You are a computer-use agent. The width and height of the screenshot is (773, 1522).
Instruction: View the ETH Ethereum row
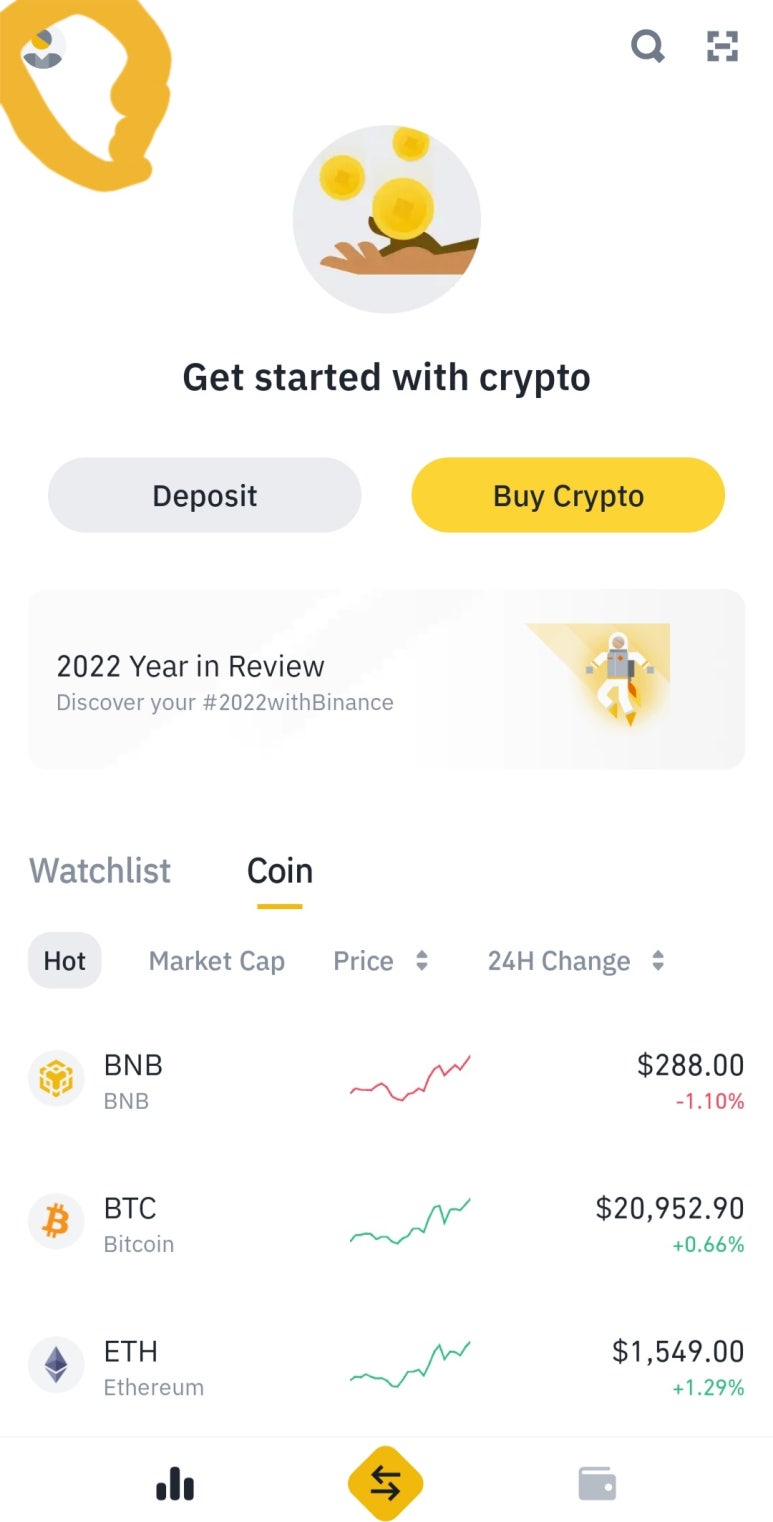[x=386, y=1367]
